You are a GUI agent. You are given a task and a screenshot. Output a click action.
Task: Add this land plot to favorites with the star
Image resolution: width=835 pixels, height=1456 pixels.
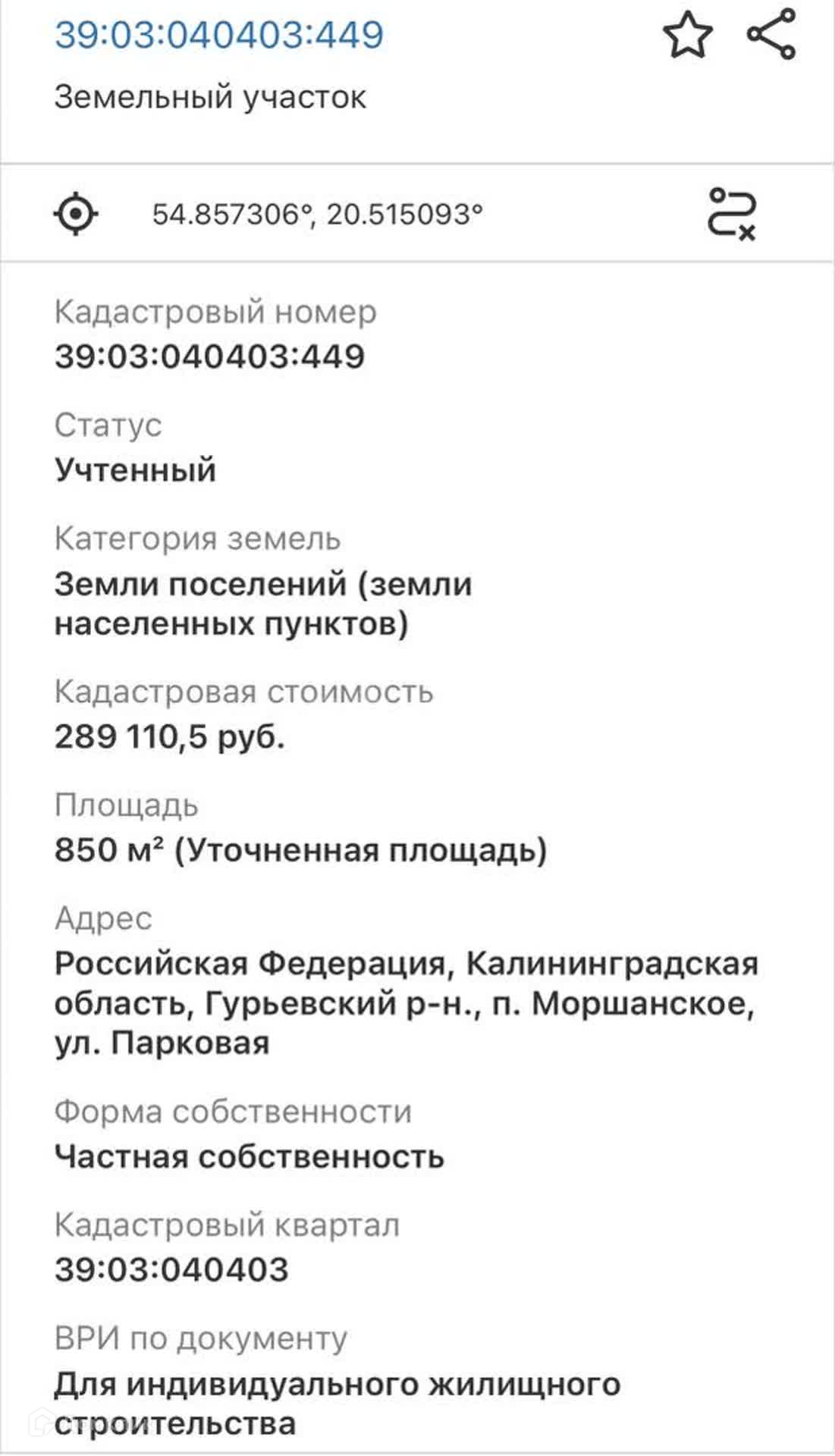[x=688, y=34]
